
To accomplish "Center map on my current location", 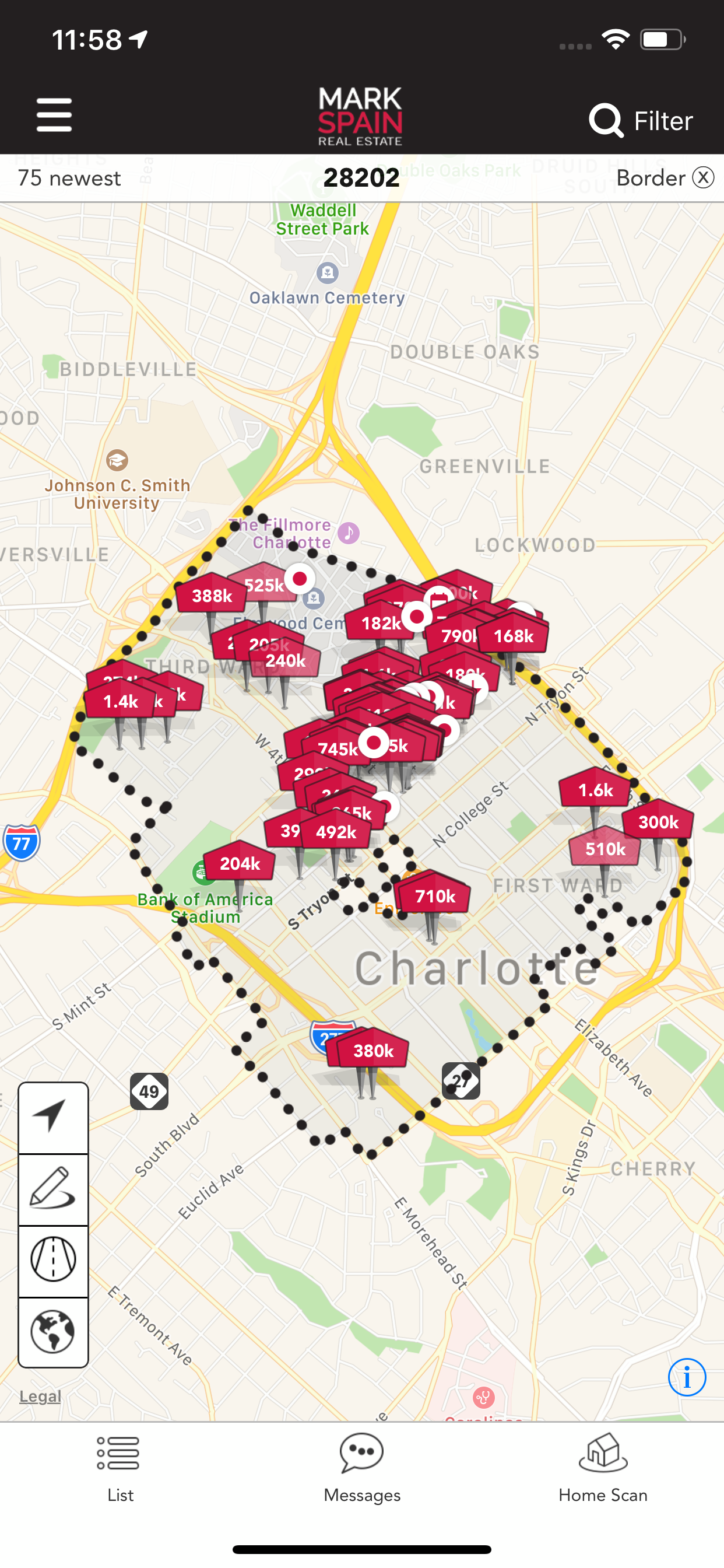I will [54, 1118].
